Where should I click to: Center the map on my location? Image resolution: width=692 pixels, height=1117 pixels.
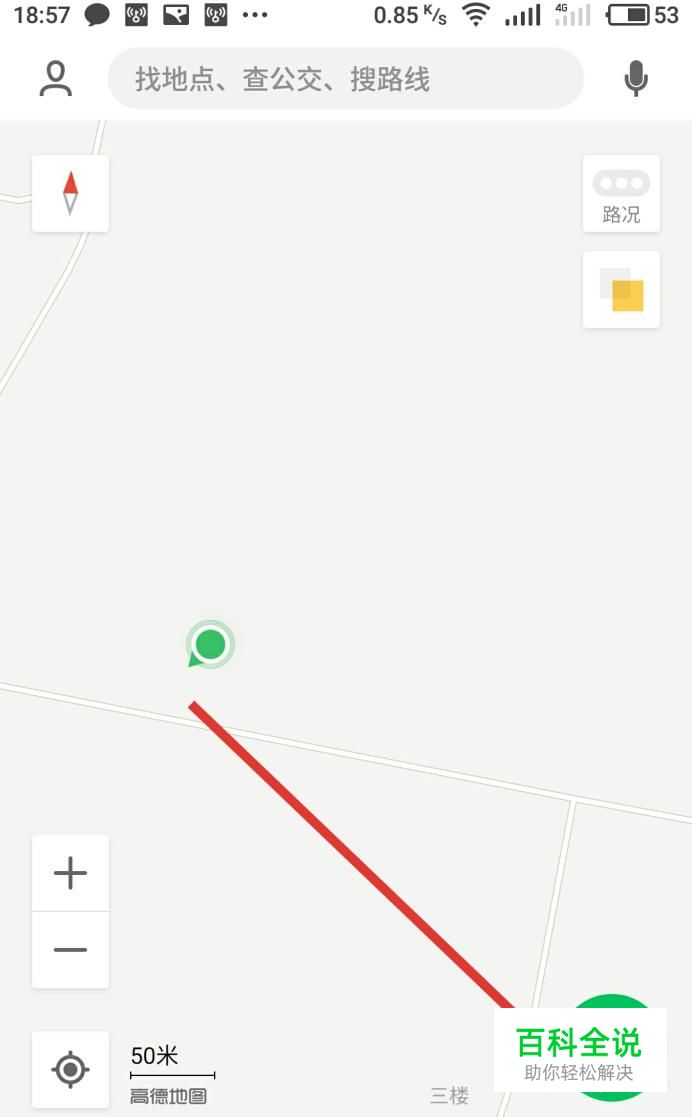71,1069
